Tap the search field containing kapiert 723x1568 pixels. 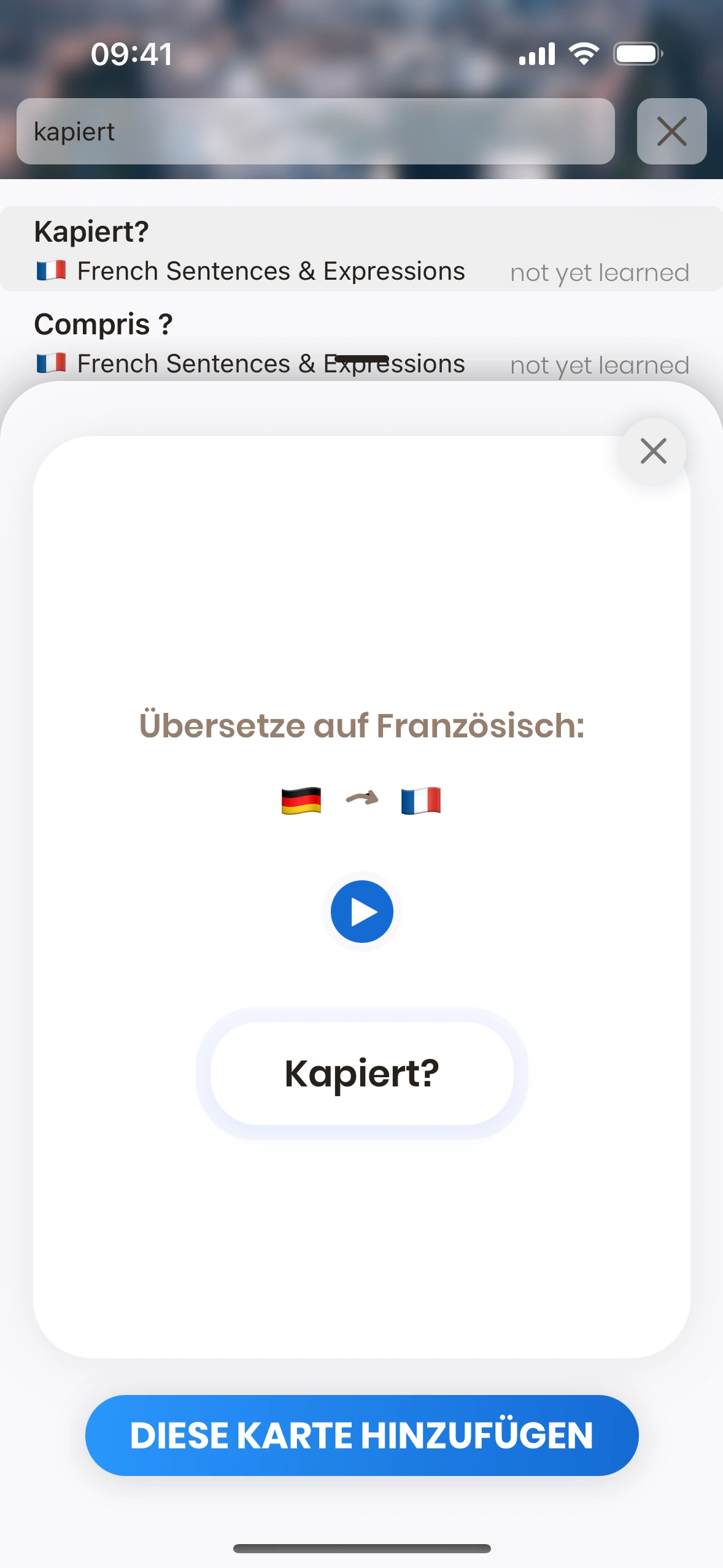point(315,131)
